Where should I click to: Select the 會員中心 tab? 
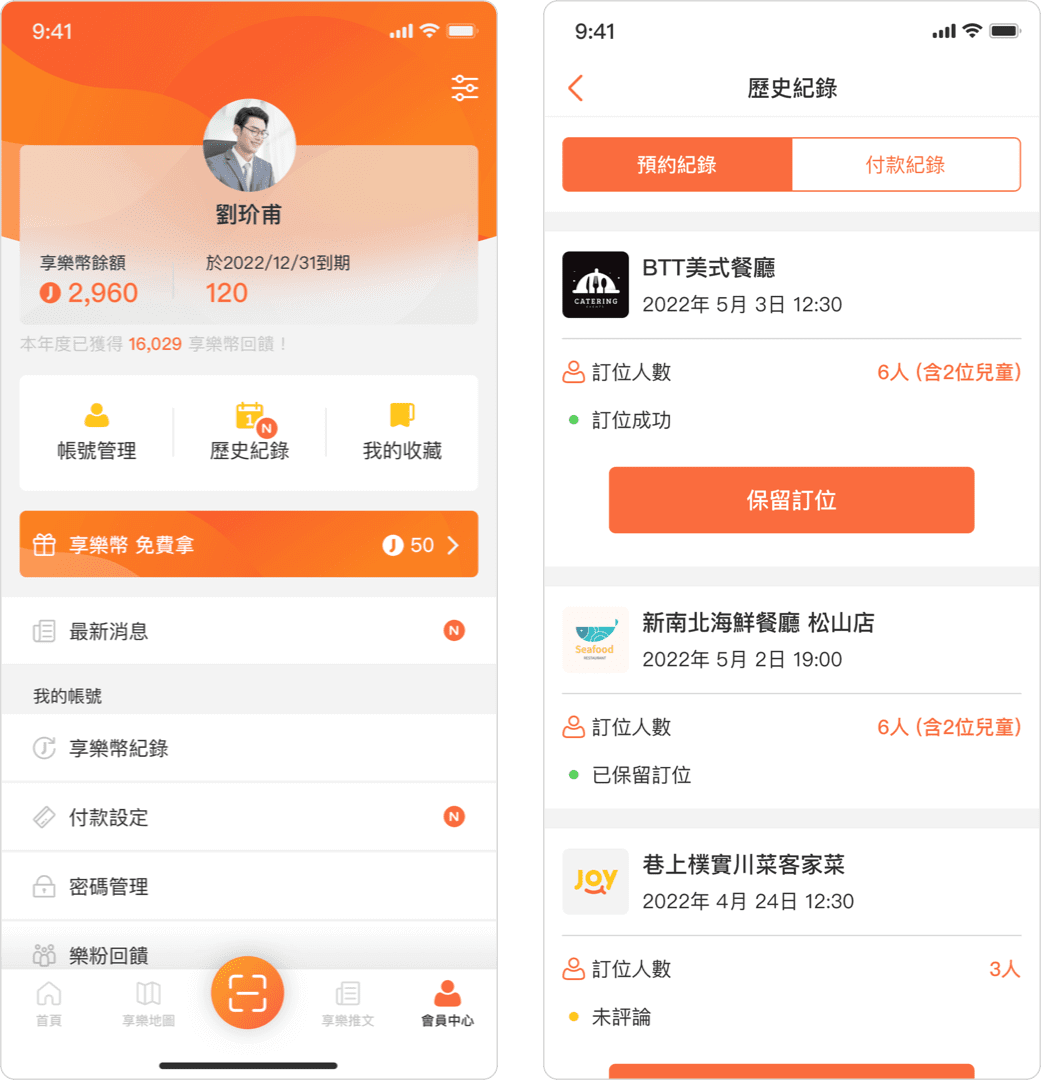(447, 1003)
